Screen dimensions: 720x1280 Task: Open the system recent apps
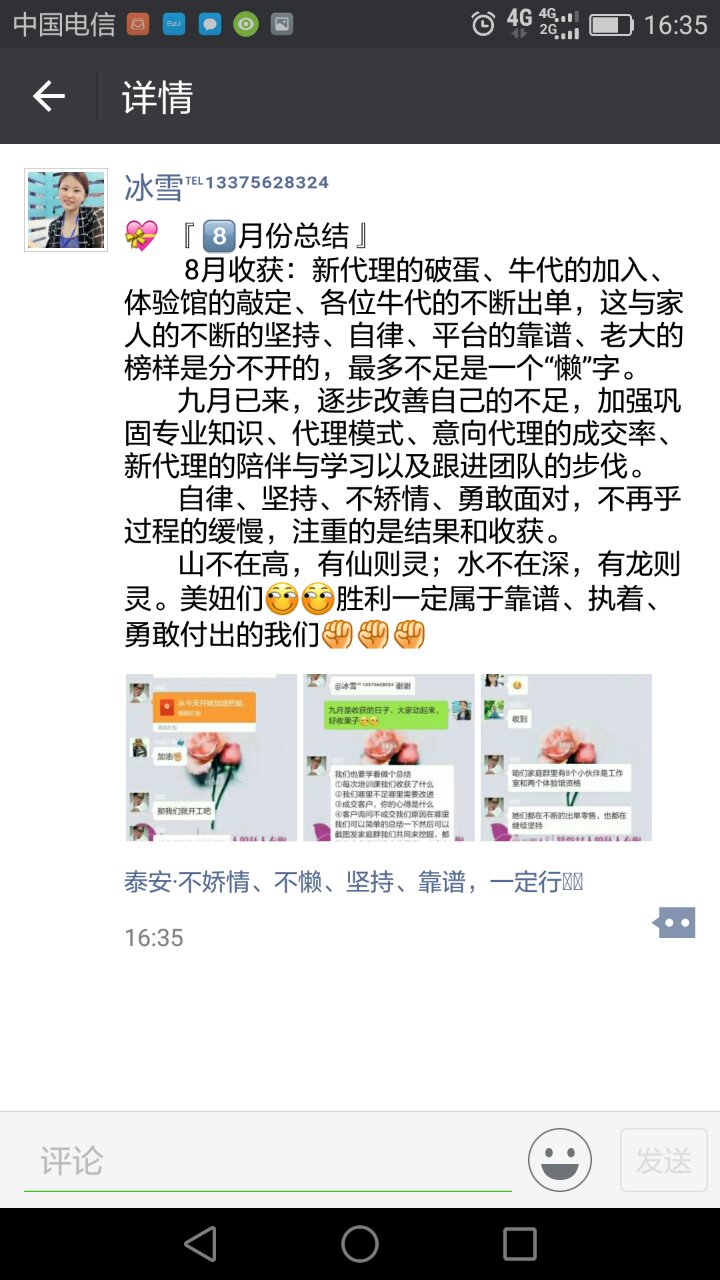[x=520, y=1244]
